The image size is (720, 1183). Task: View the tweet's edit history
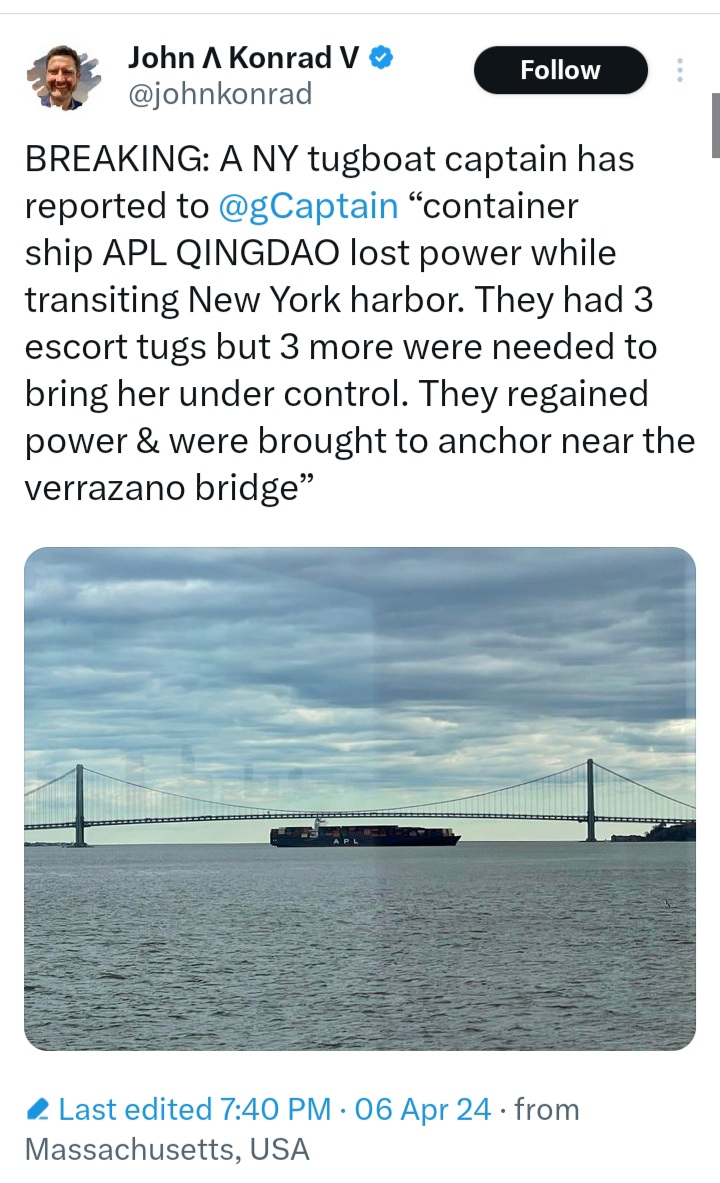[x=180, y=1110]
